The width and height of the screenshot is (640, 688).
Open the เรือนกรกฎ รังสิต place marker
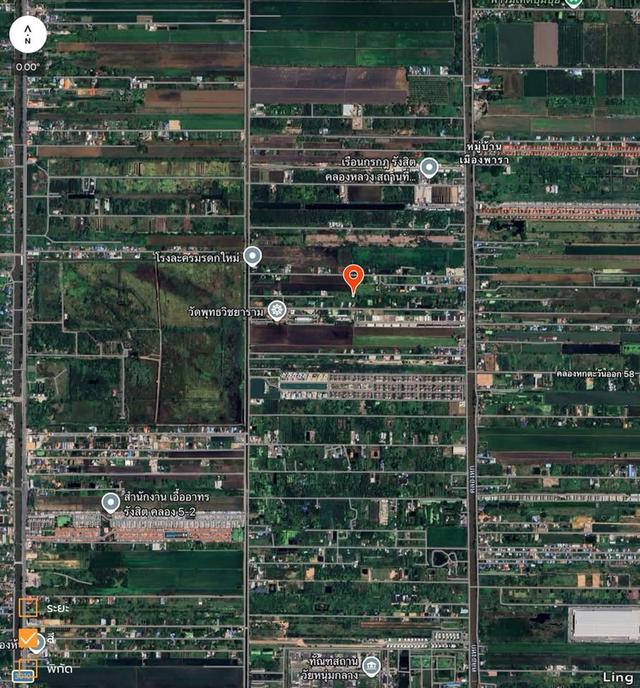click(429, 167)
